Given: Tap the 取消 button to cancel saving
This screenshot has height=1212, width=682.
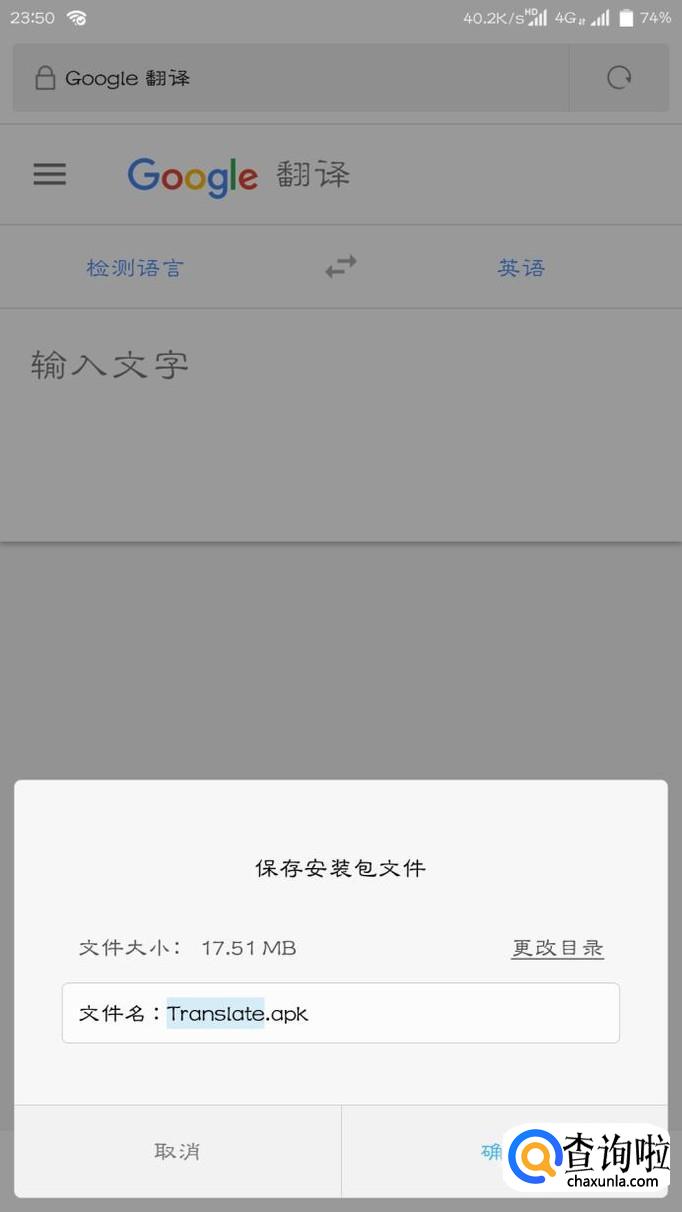Looking at the screenshot, I should click(177, 1151).
